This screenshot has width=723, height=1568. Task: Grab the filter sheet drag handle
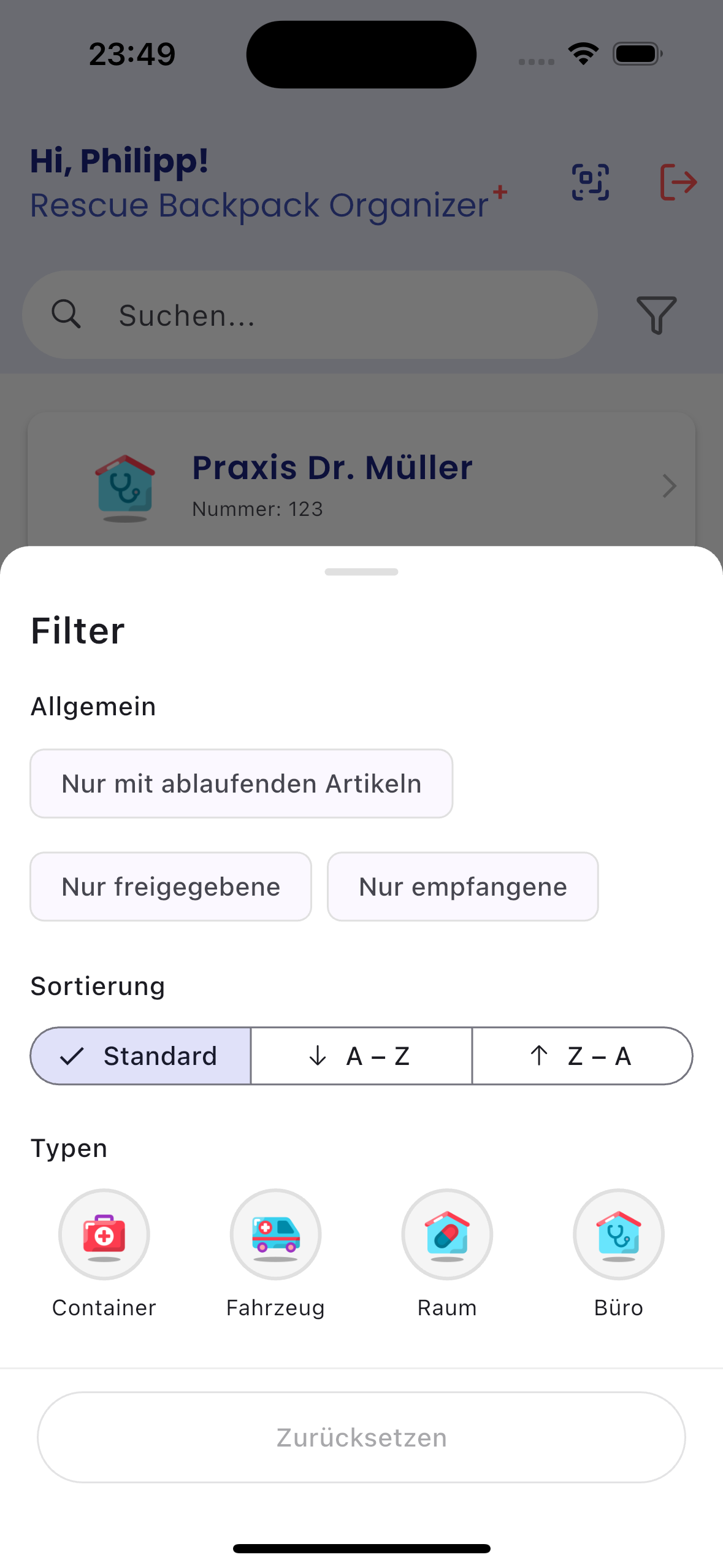pos(361,571)
